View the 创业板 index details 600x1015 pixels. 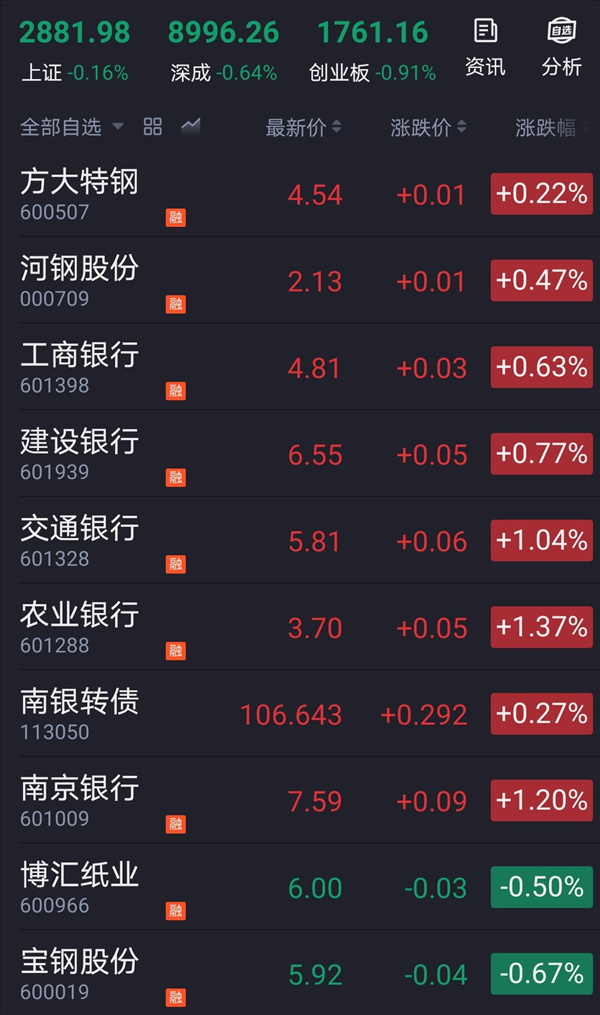click(373, 50)
